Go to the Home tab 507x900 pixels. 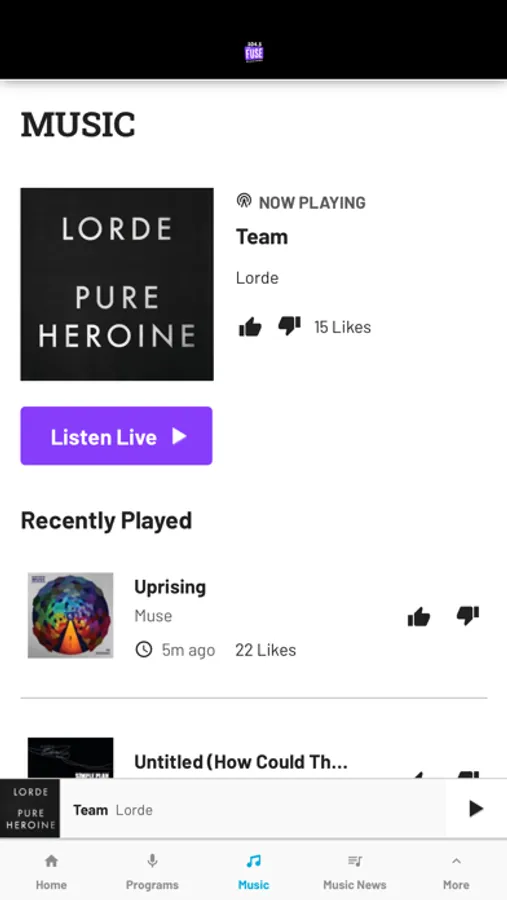click(51, 871)
